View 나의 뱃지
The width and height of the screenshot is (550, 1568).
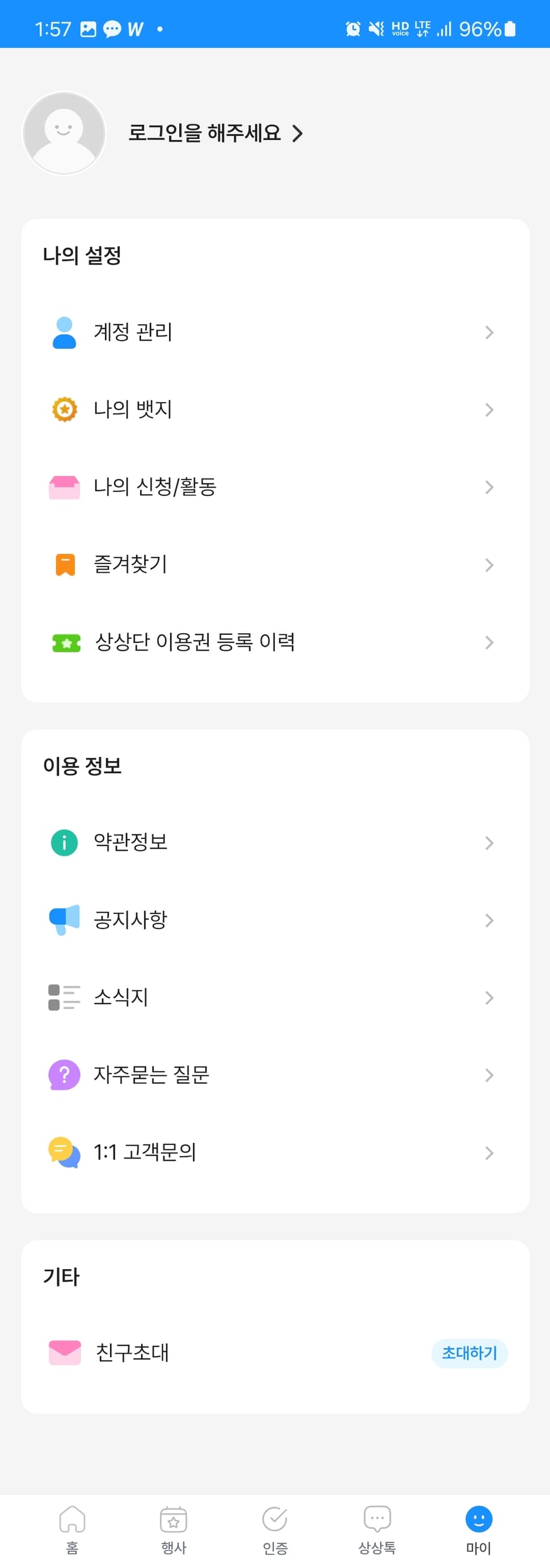tap(274, 410)
